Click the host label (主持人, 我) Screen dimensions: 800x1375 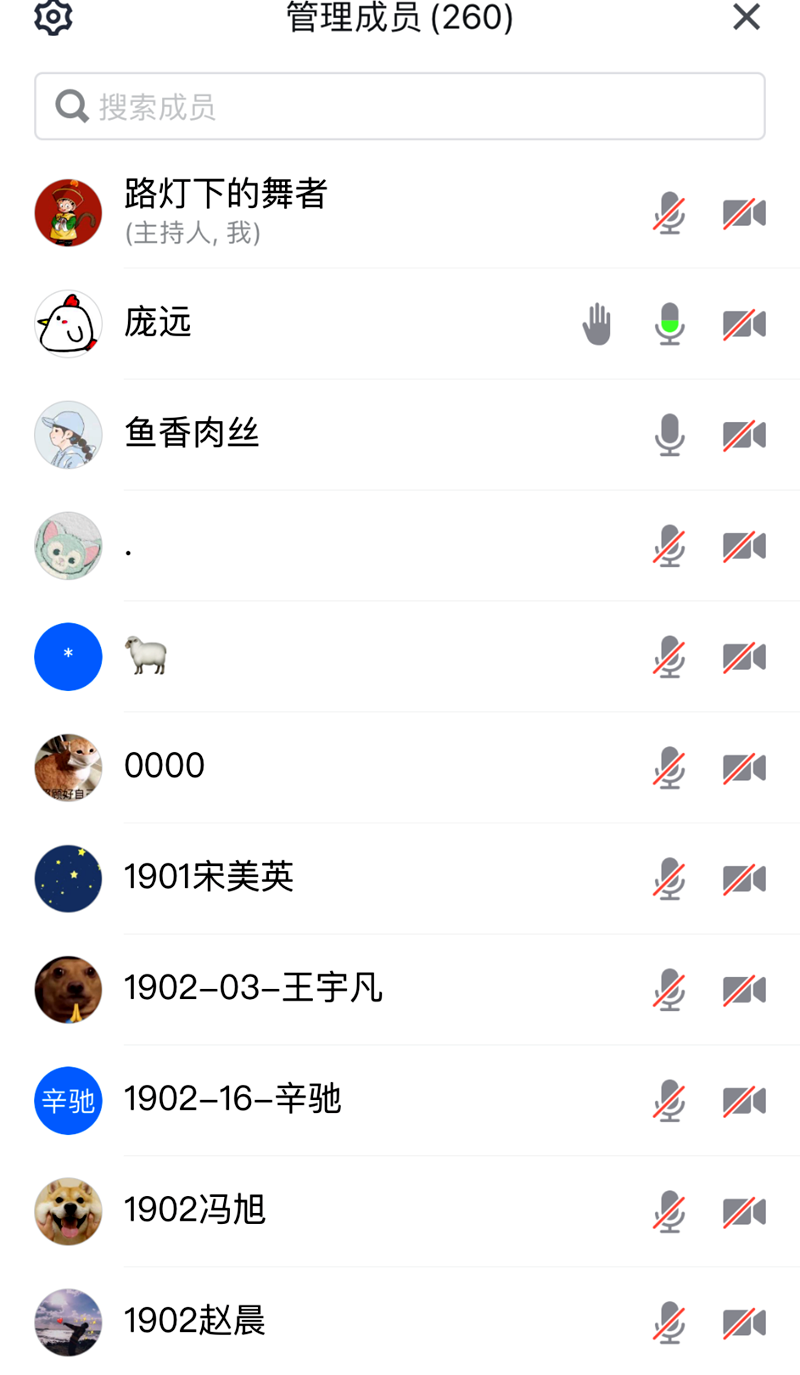click(192, 234)
